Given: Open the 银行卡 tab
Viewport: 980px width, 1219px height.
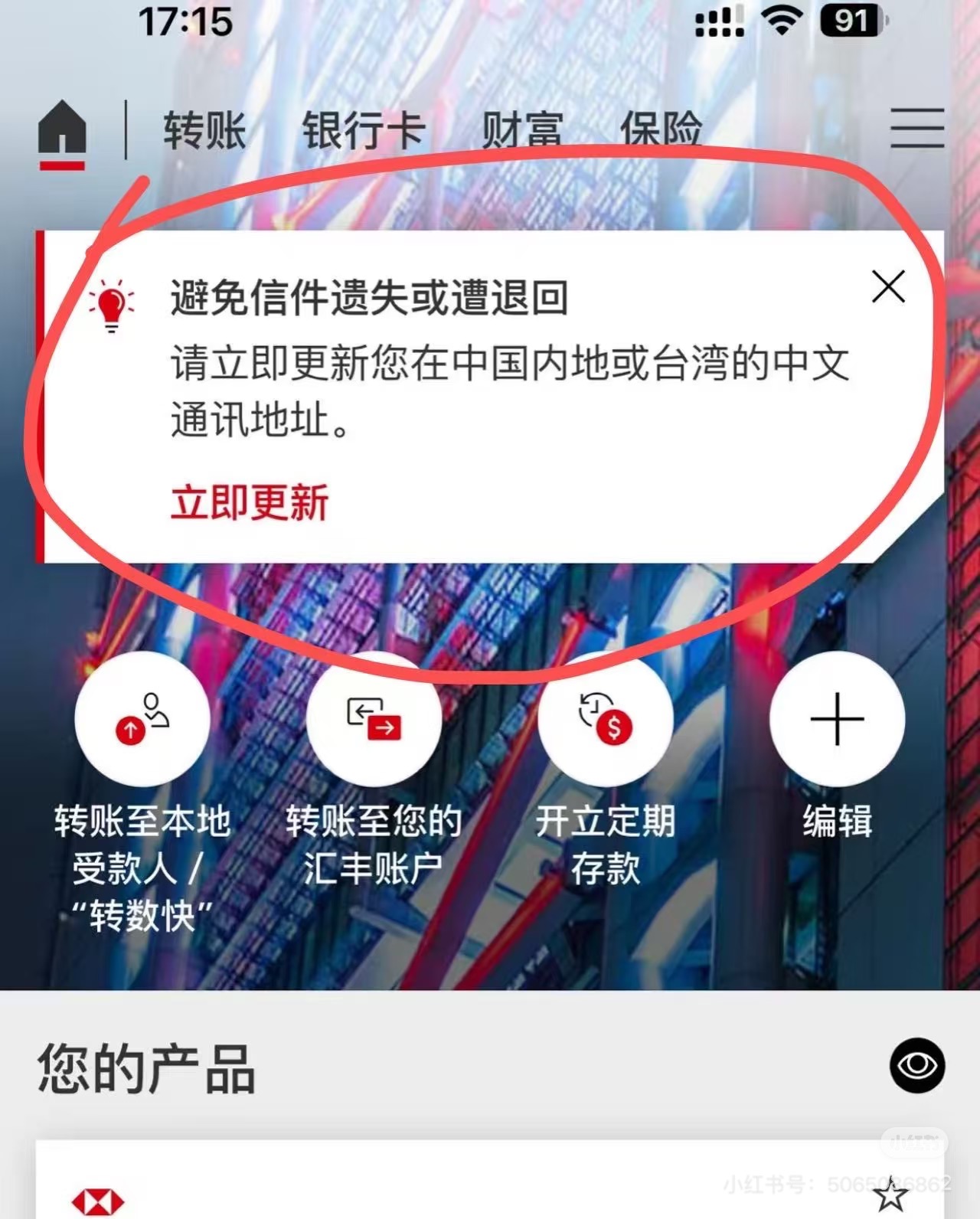Looking at the screenshot, I should [363, 129].
